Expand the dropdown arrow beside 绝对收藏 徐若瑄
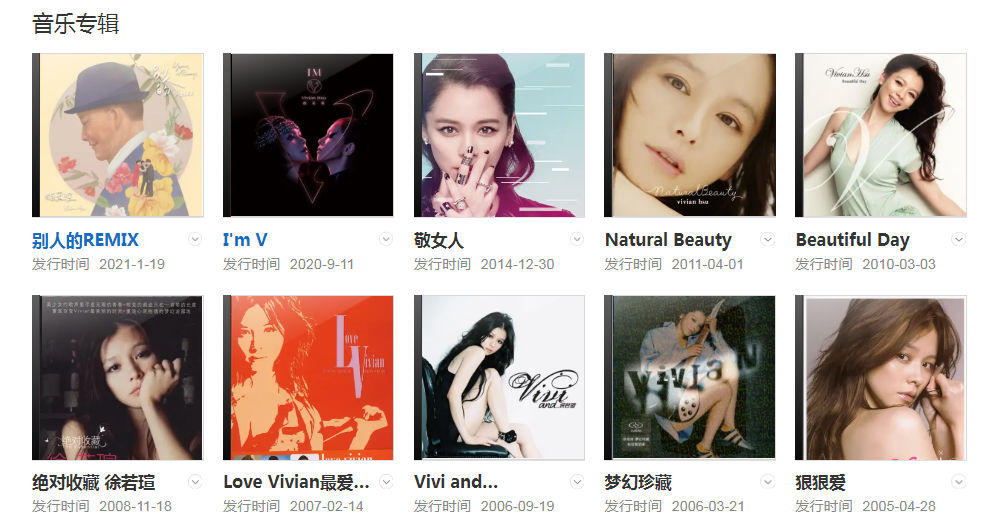This screenshot has width=1000, height=527. [x=195, y=482]
